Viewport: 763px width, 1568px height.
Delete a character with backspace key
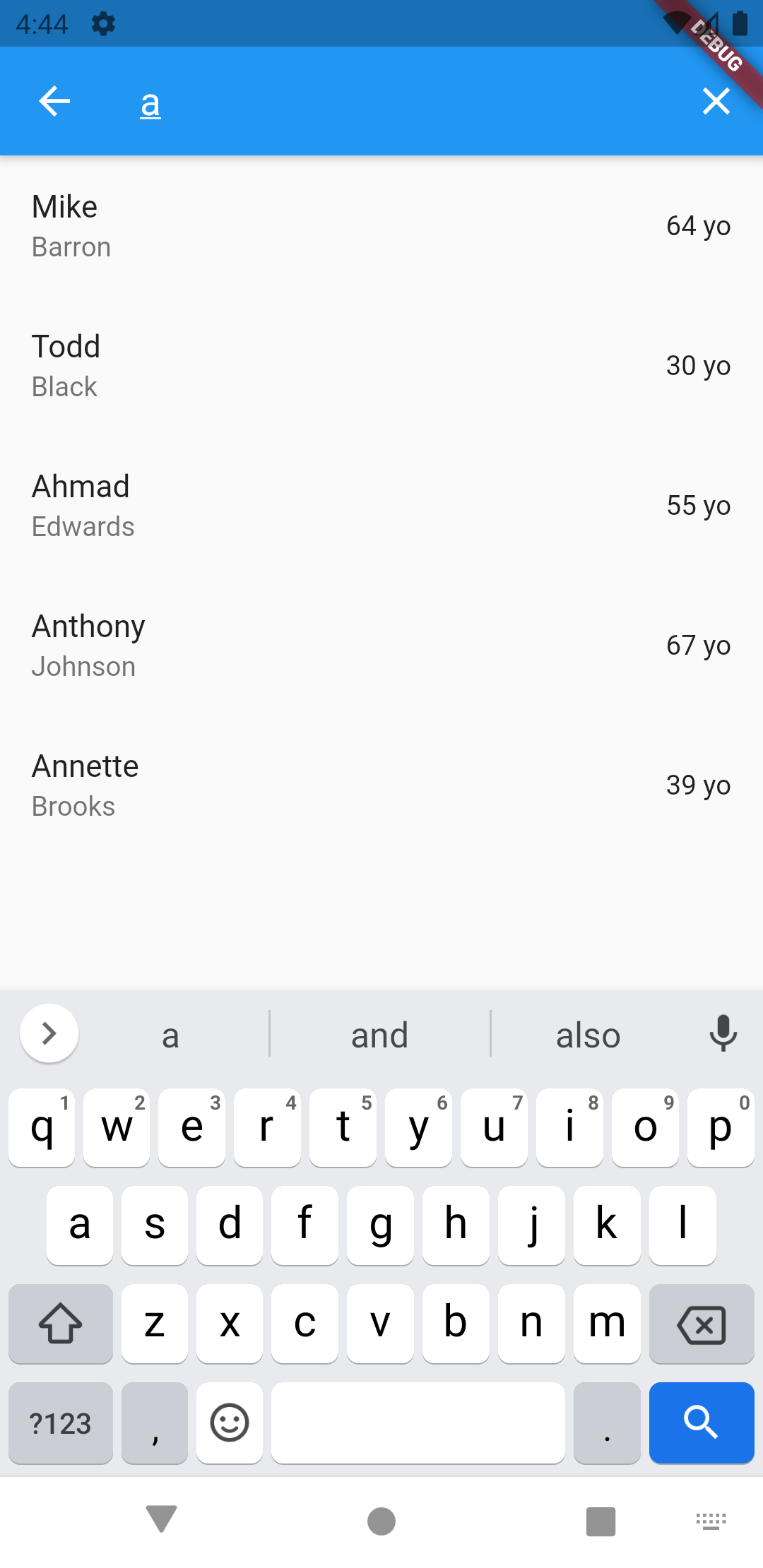[701, 1324]
